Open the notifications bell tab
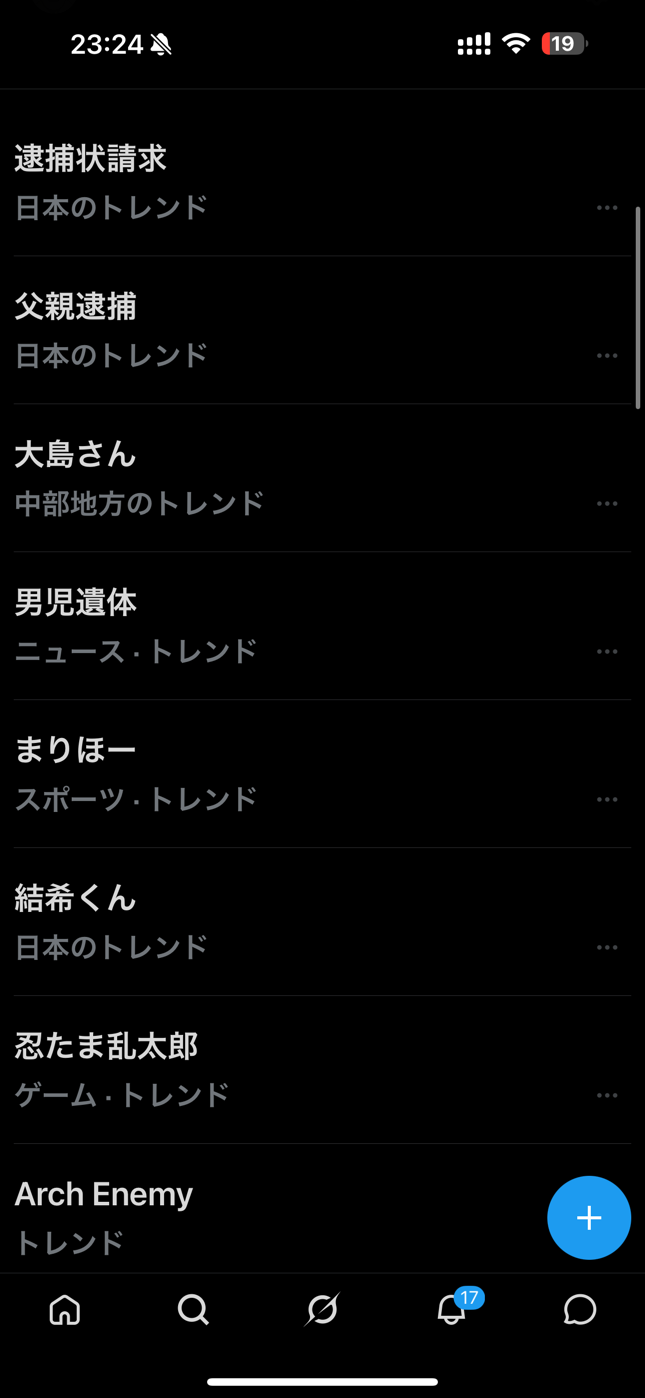This screenshot has height=1398, width=645. click(x=451, y=1310)
